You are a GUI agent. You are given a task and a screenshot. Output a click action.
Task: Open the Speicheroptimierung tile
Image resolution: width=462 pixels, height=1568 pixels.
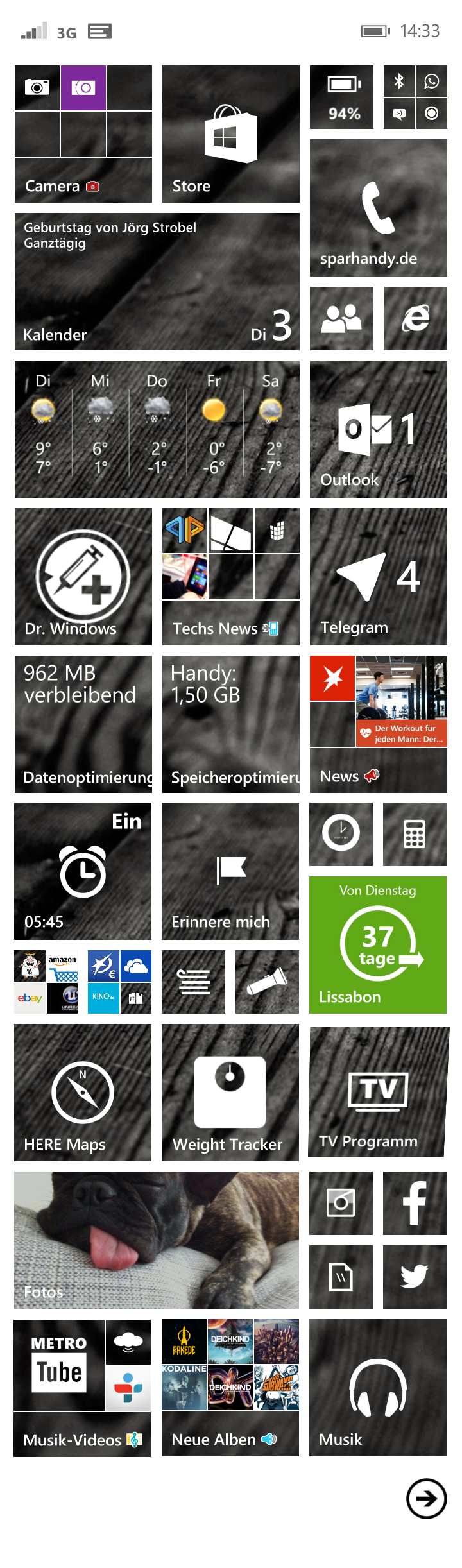[x=230, y=724]
